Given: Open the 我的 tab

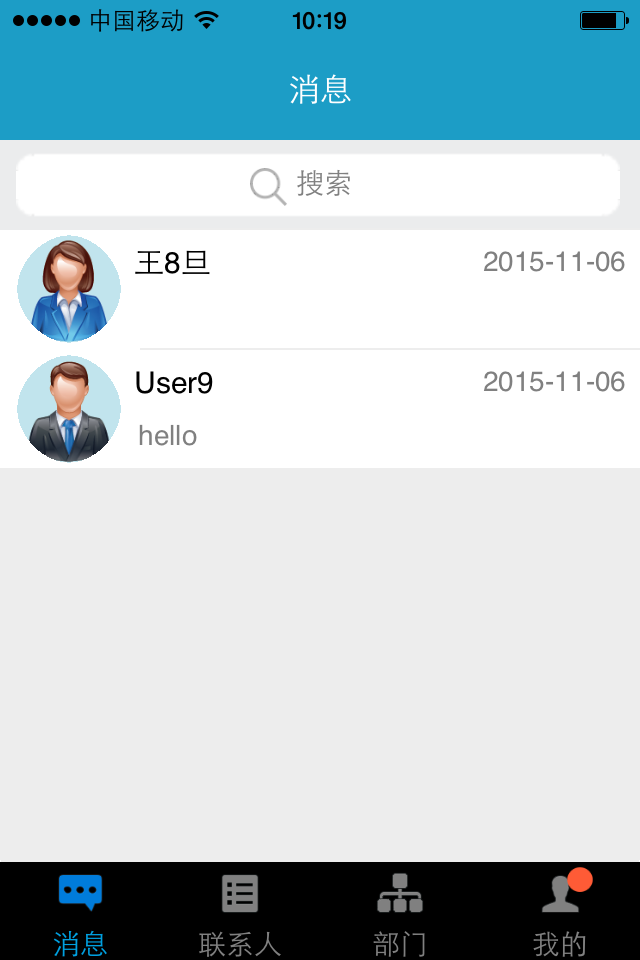Looking at the screenshot, I should pos(560,911).
